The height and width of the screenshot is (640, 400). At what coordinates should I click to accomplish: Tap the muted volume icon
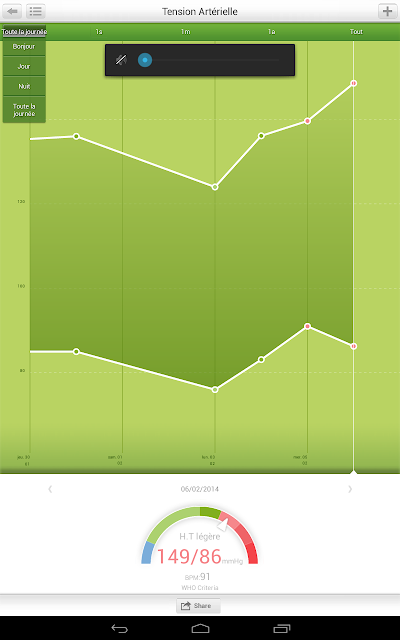[121, 60]
